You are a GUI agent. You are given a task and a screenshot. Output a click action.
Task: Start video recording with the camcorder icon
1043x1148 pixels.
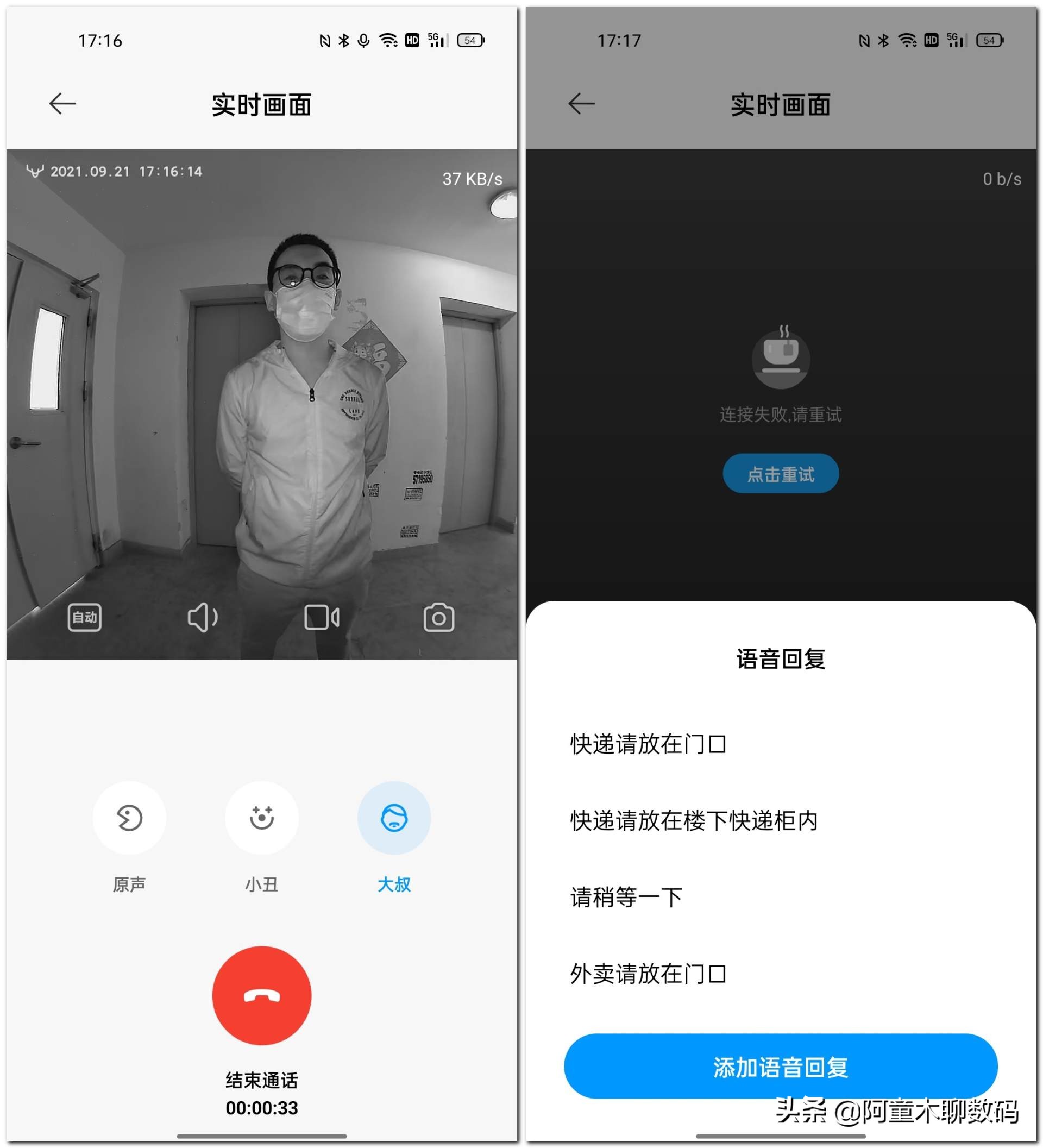pos(322,618)
